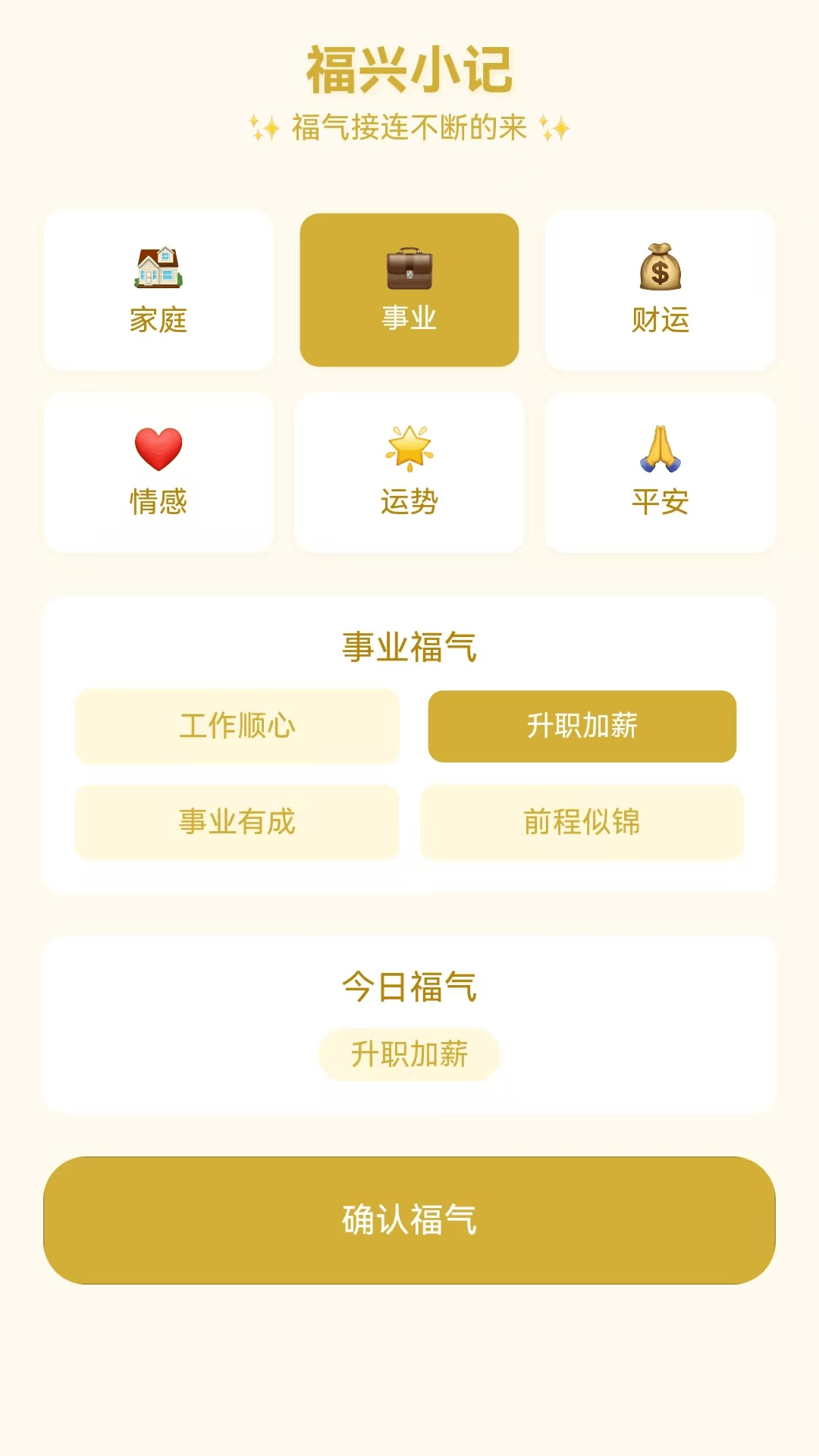
Task: Select the 运势 category card
Action: 409,472
